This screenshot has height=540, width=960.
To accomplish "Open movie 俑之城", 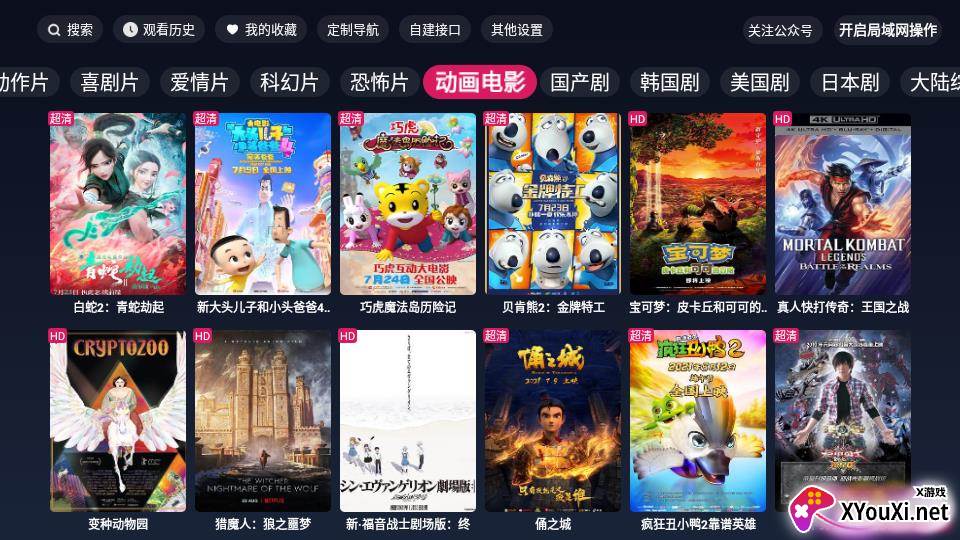I will [553, 421].
